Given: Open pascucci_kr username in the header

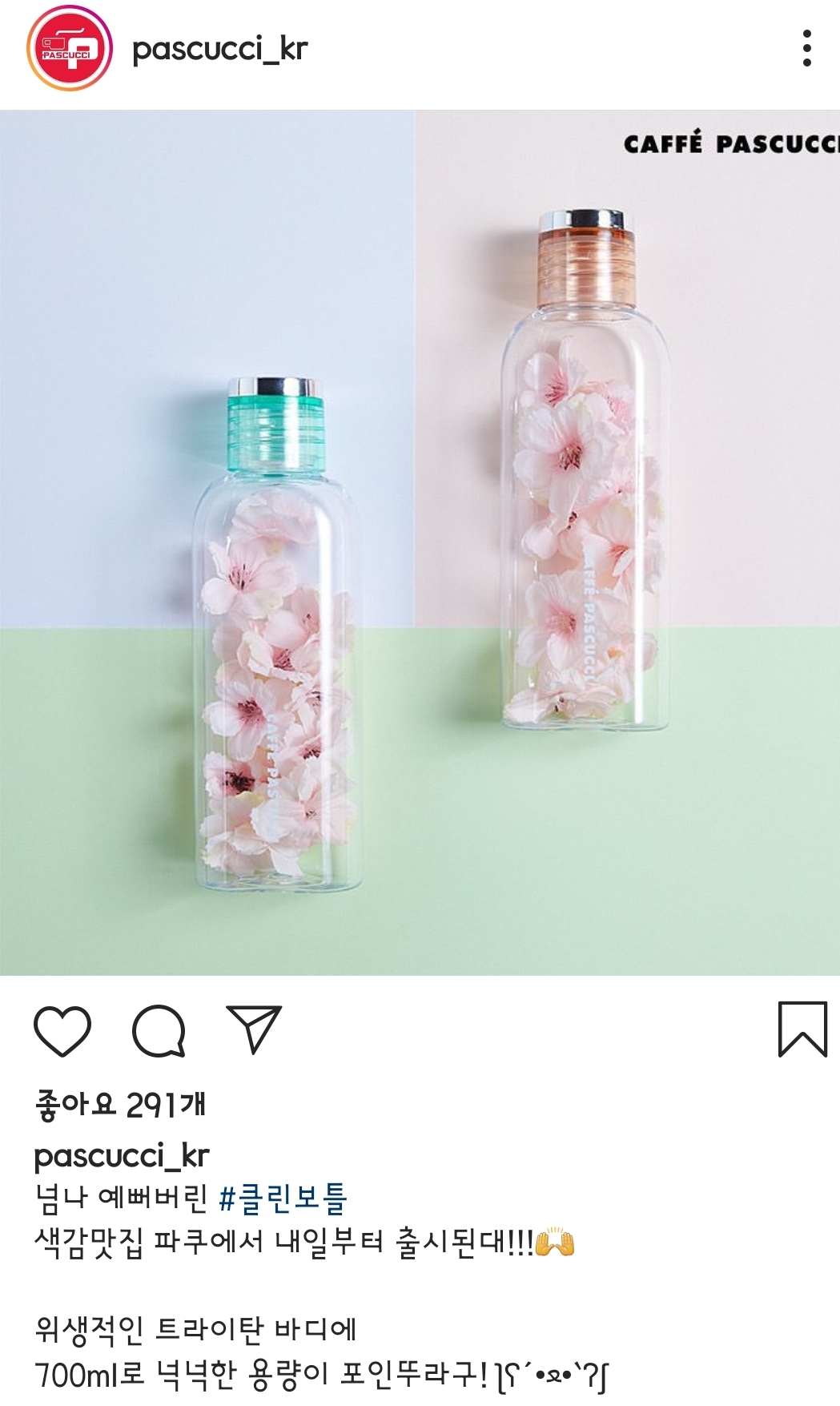Looking at the screenshot, I should [219, 49].
